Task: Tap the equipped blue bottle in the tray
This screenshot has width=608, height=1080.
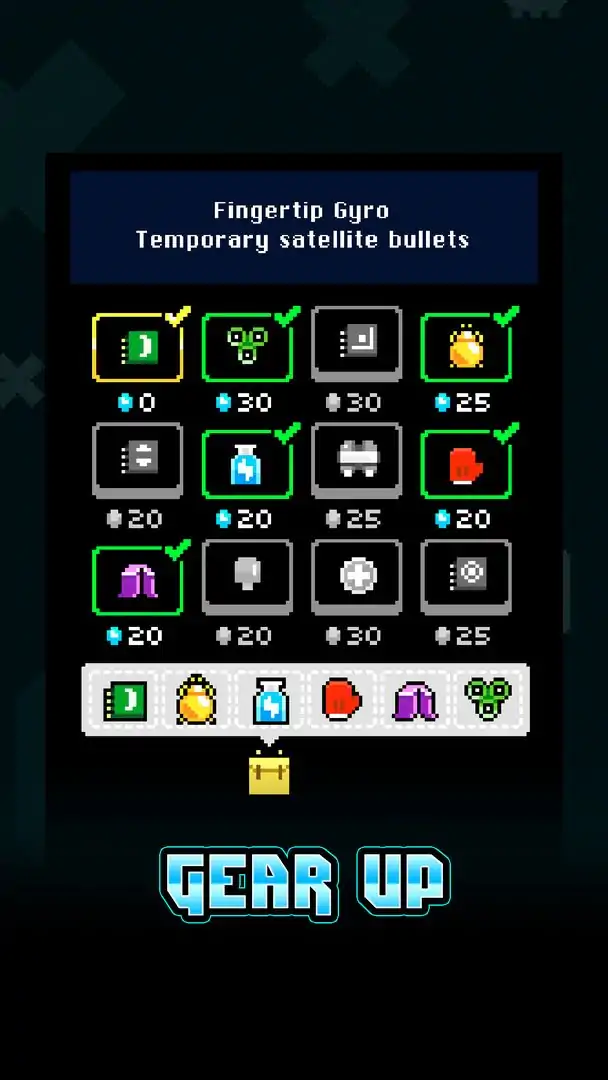Action: [268, 700]
